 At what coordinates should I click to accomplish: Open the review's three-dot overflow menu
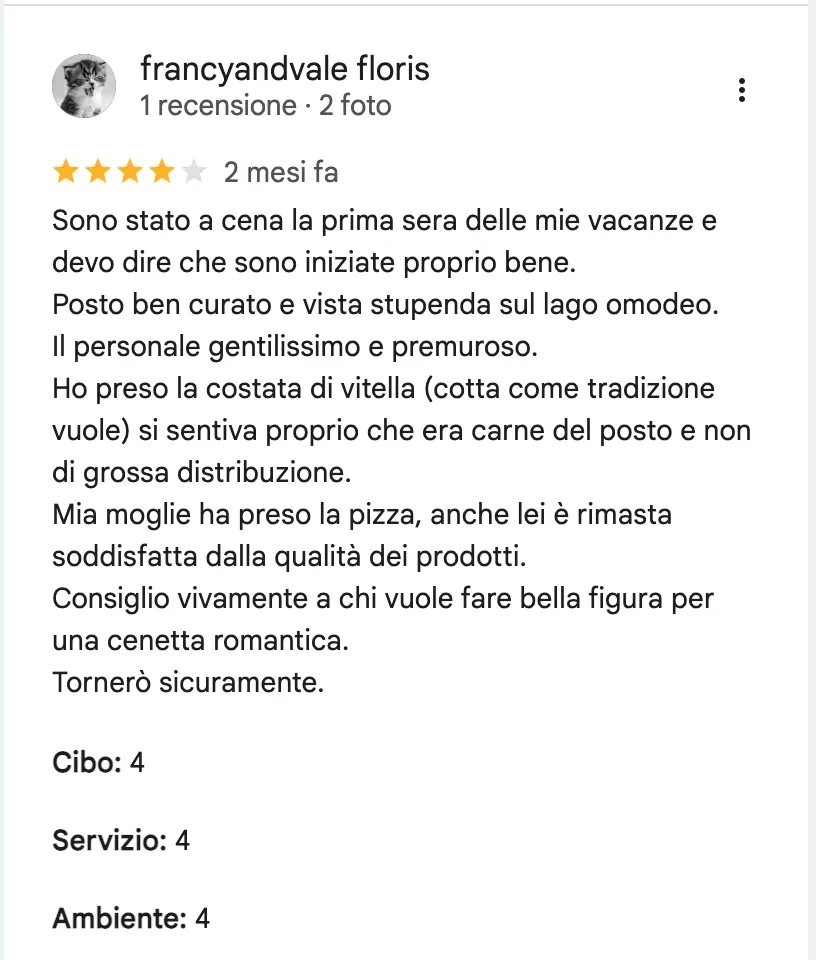(x=741, y=90)
